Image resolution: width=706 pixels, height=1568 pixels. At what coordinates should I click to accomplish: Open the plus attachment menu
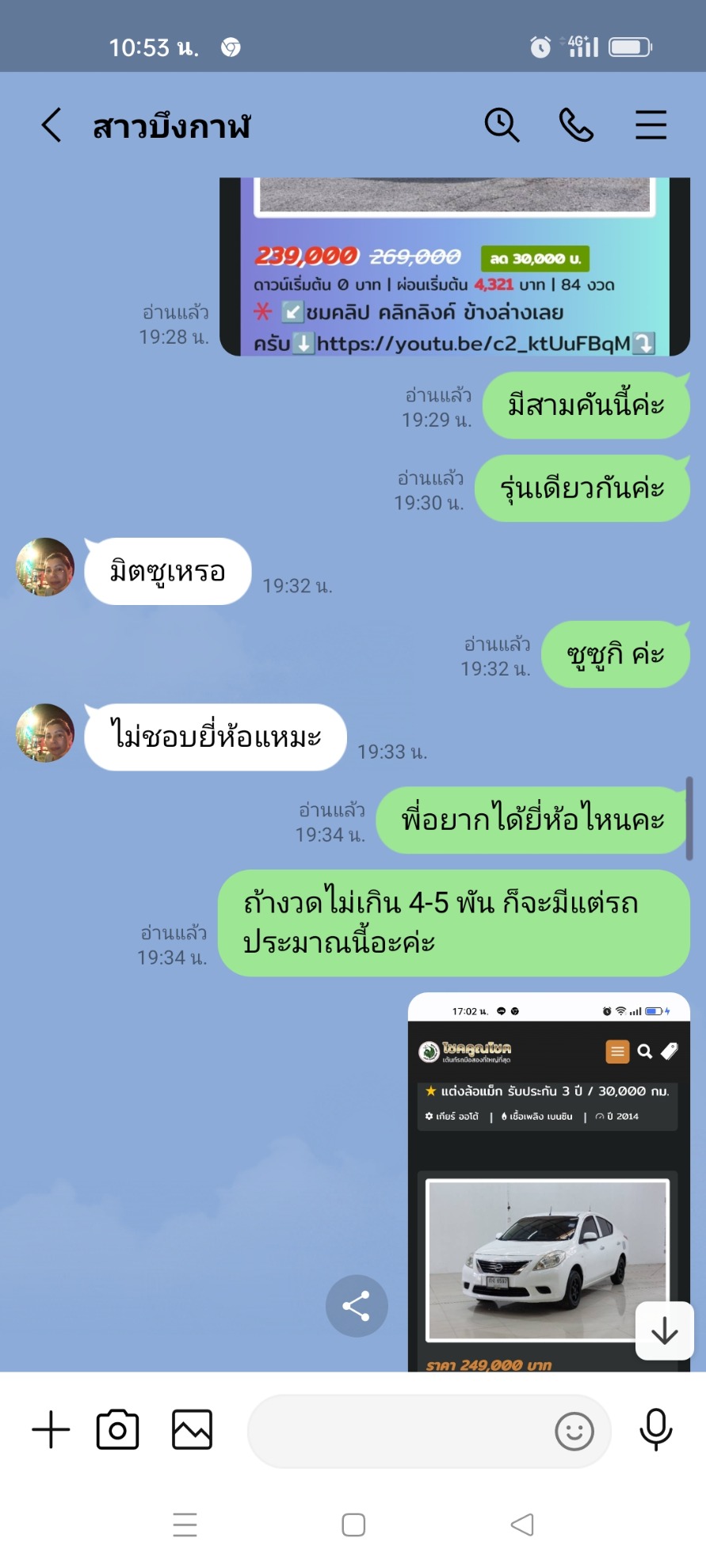[x=52, y=1430]
